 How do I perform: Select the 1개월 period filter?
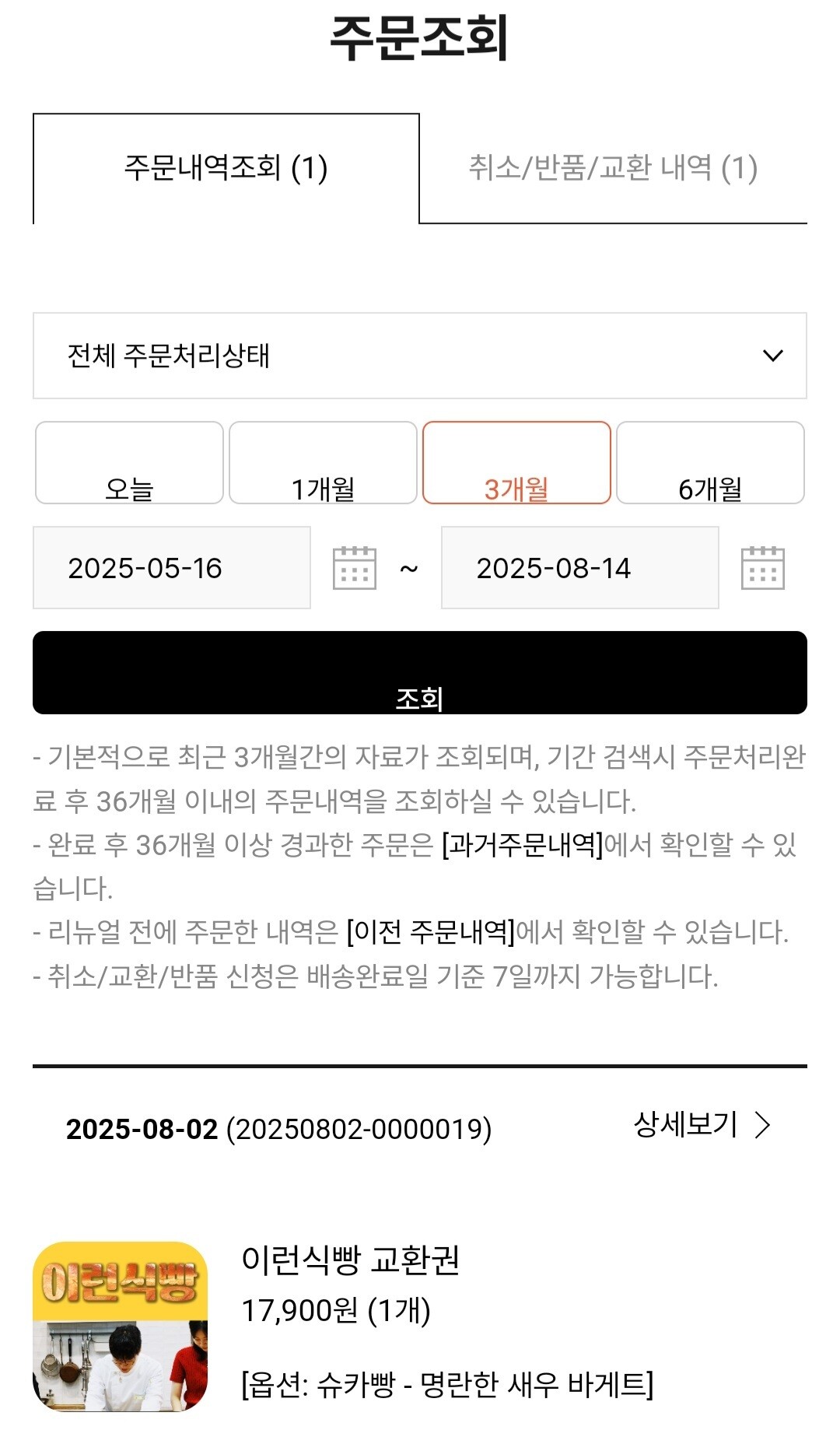tap(323, 463)
